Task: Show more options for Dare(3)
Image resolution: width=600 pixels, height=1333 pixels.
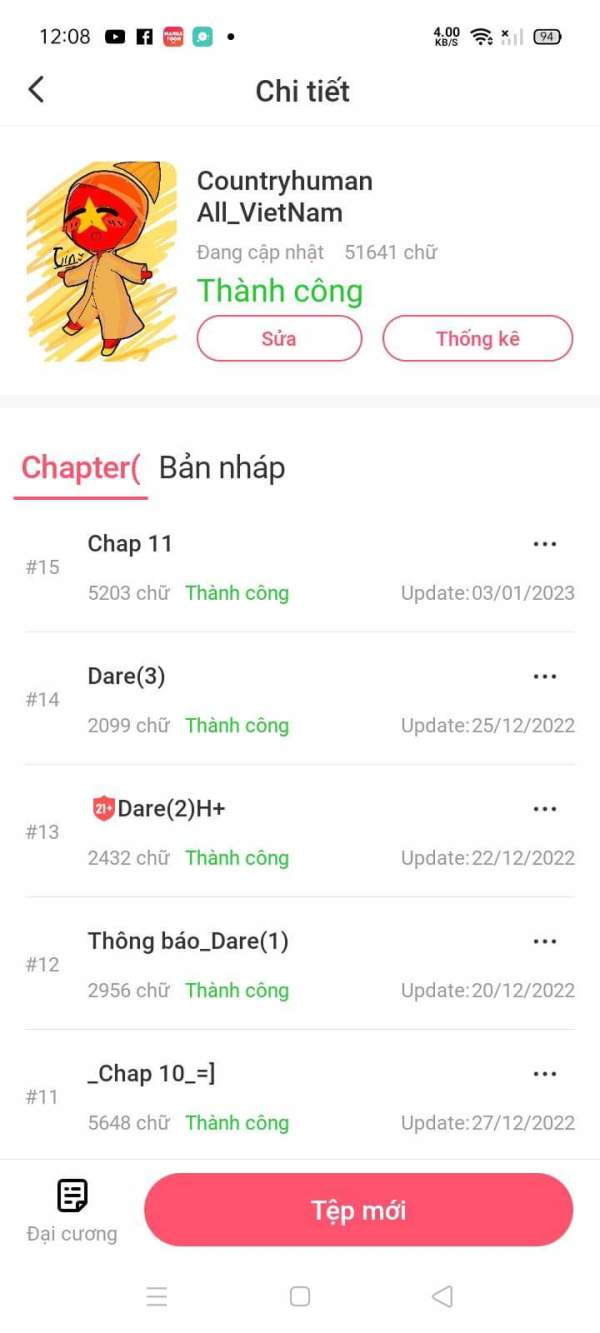Action: (544, 676)
